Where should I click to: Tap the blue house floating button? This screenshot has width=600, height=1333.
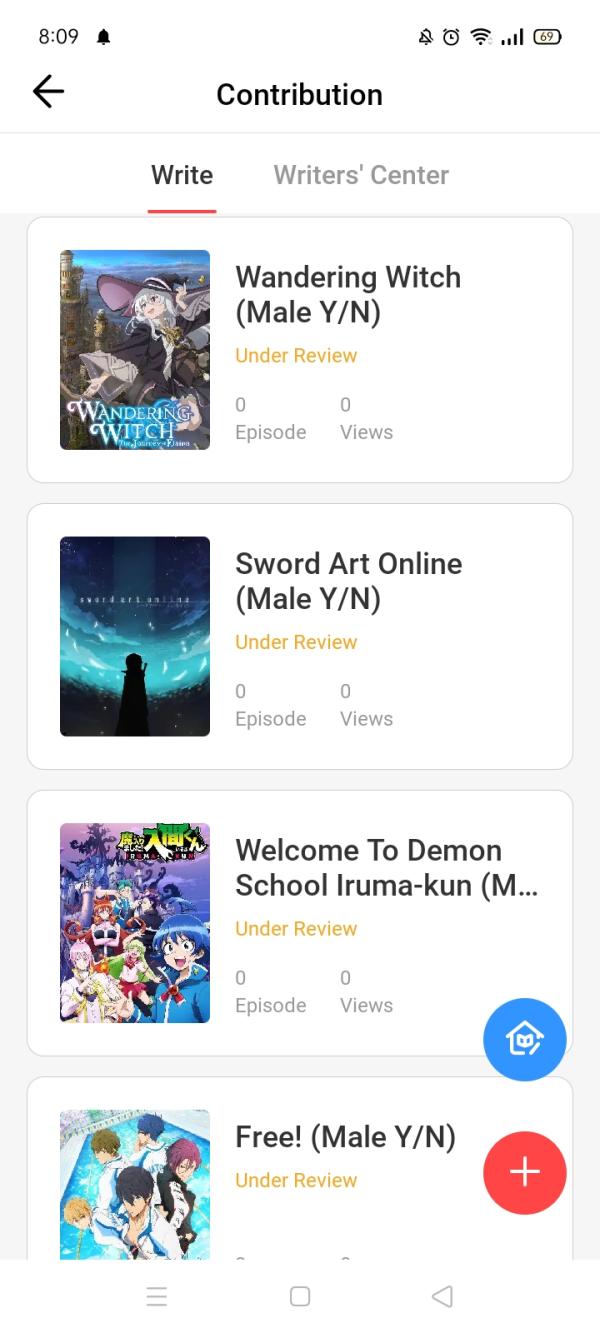(x=524, y=1040)
